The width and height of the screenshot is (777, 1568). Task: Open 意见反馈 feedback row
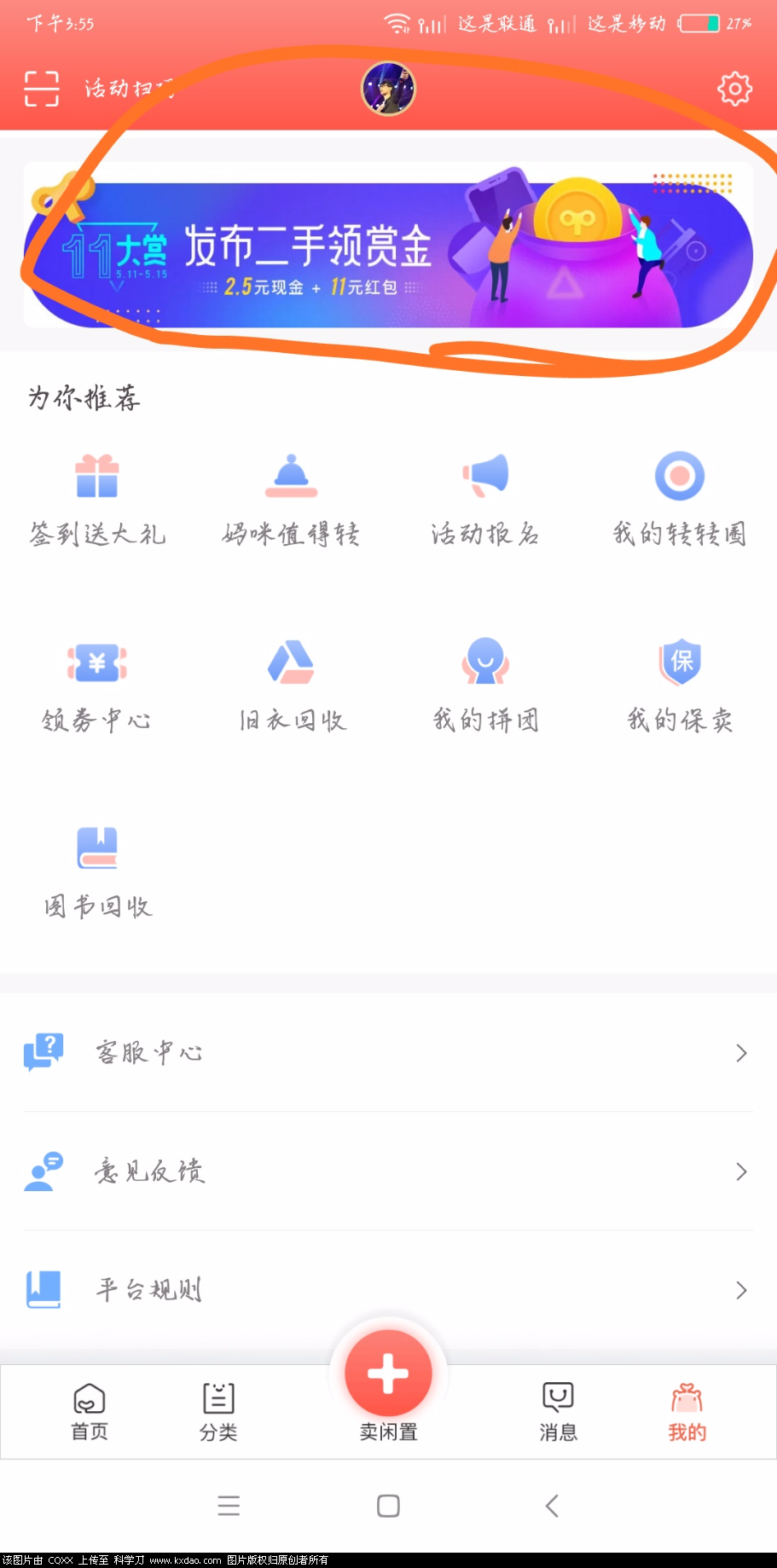coord(388,1172)
